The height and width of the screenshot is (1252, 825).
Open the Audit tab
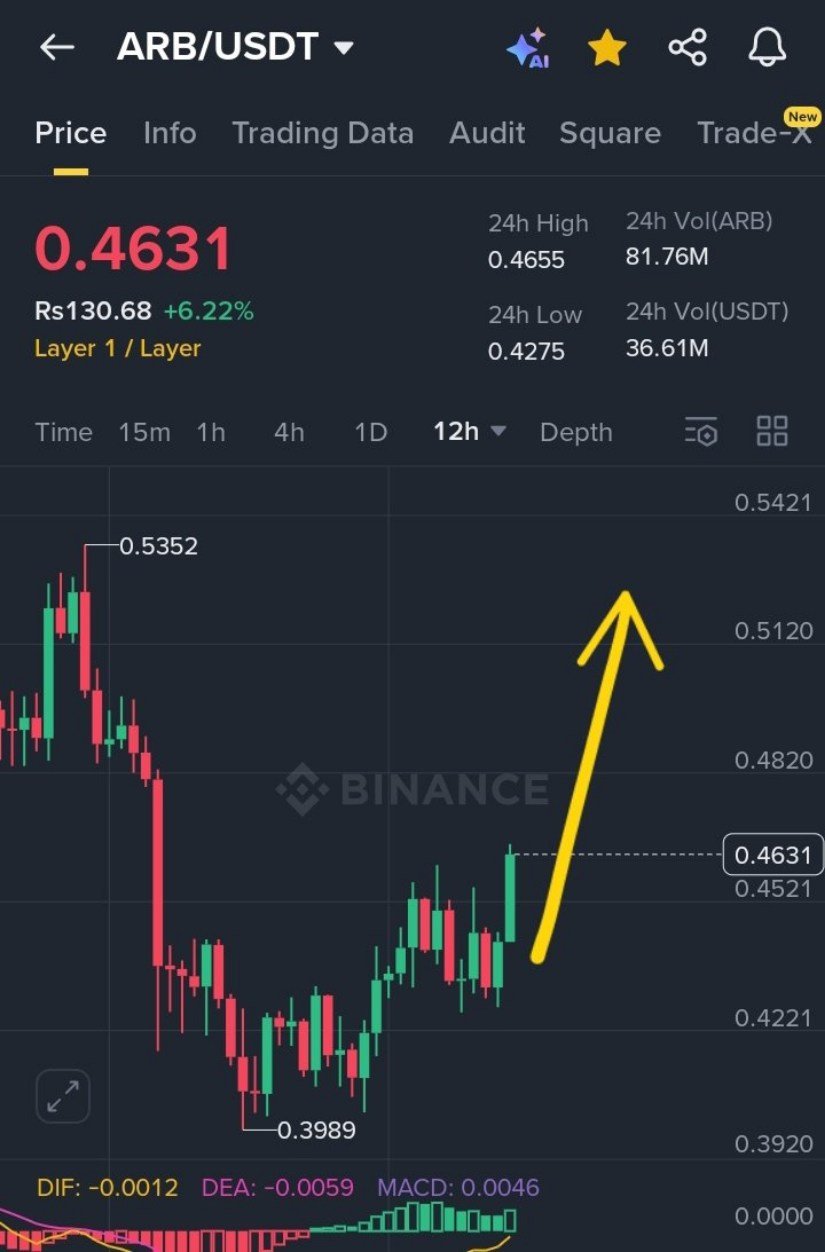pos(487,133)
